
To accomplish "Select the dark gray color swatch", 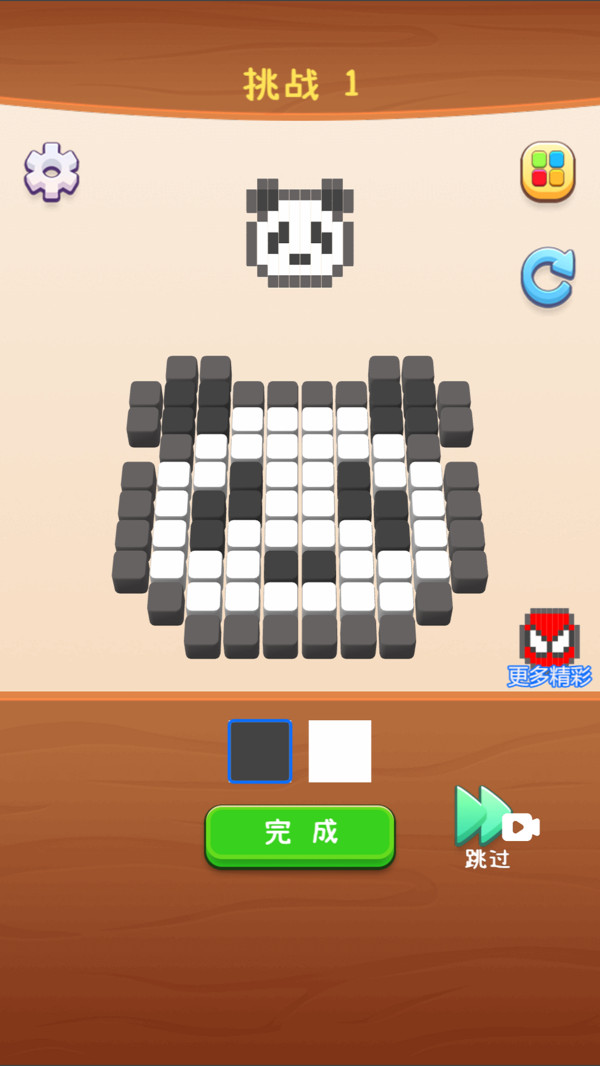I will (260, 751).
